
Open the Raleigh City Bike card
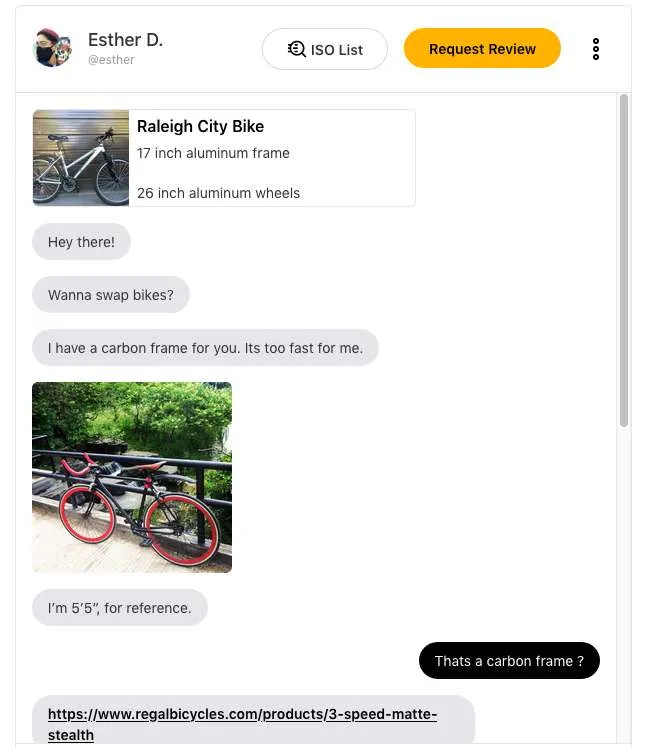click(224, 158)
